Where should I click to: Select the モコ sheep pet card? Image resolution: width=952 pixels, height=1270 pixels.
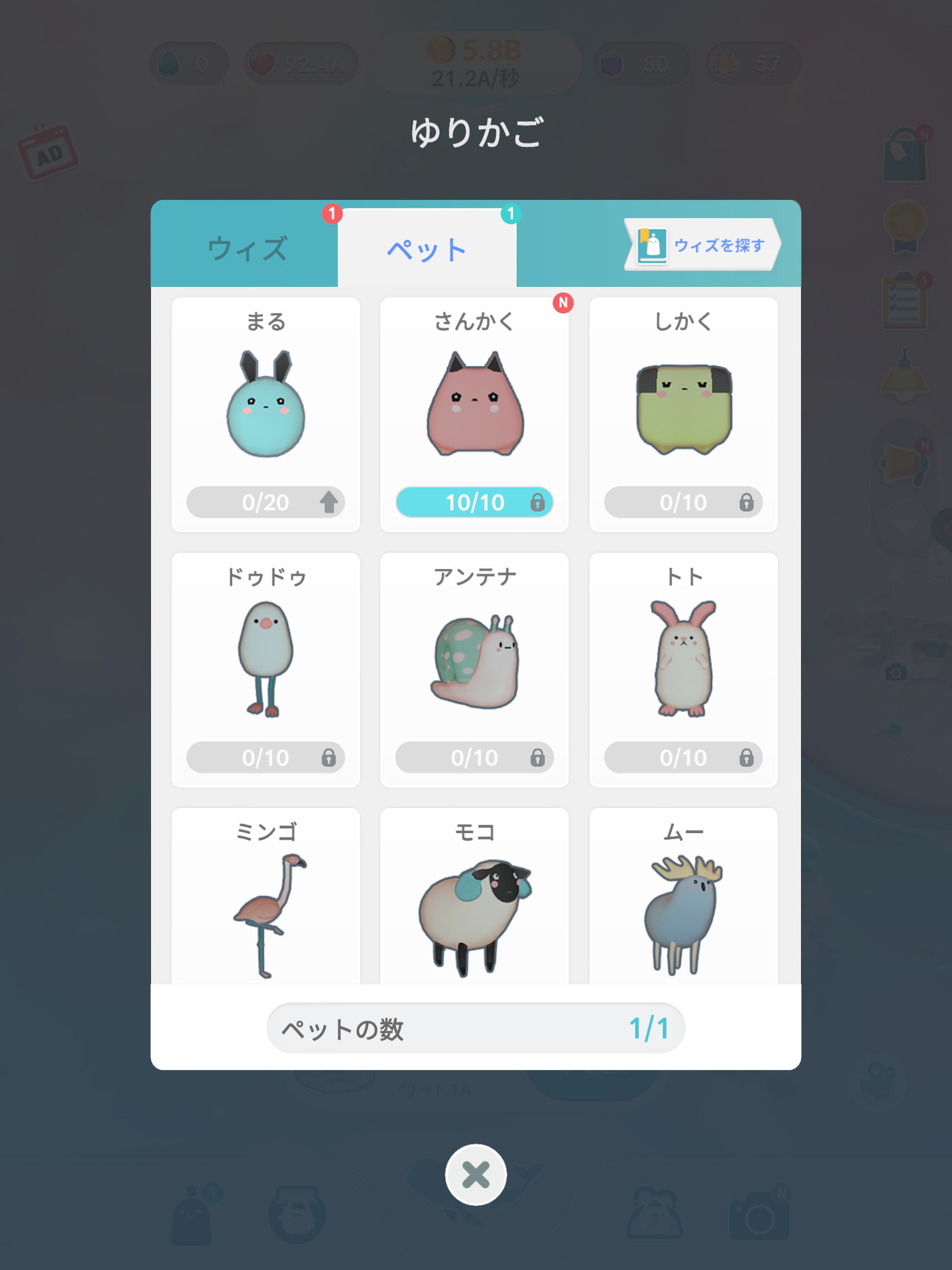[474, 902]
